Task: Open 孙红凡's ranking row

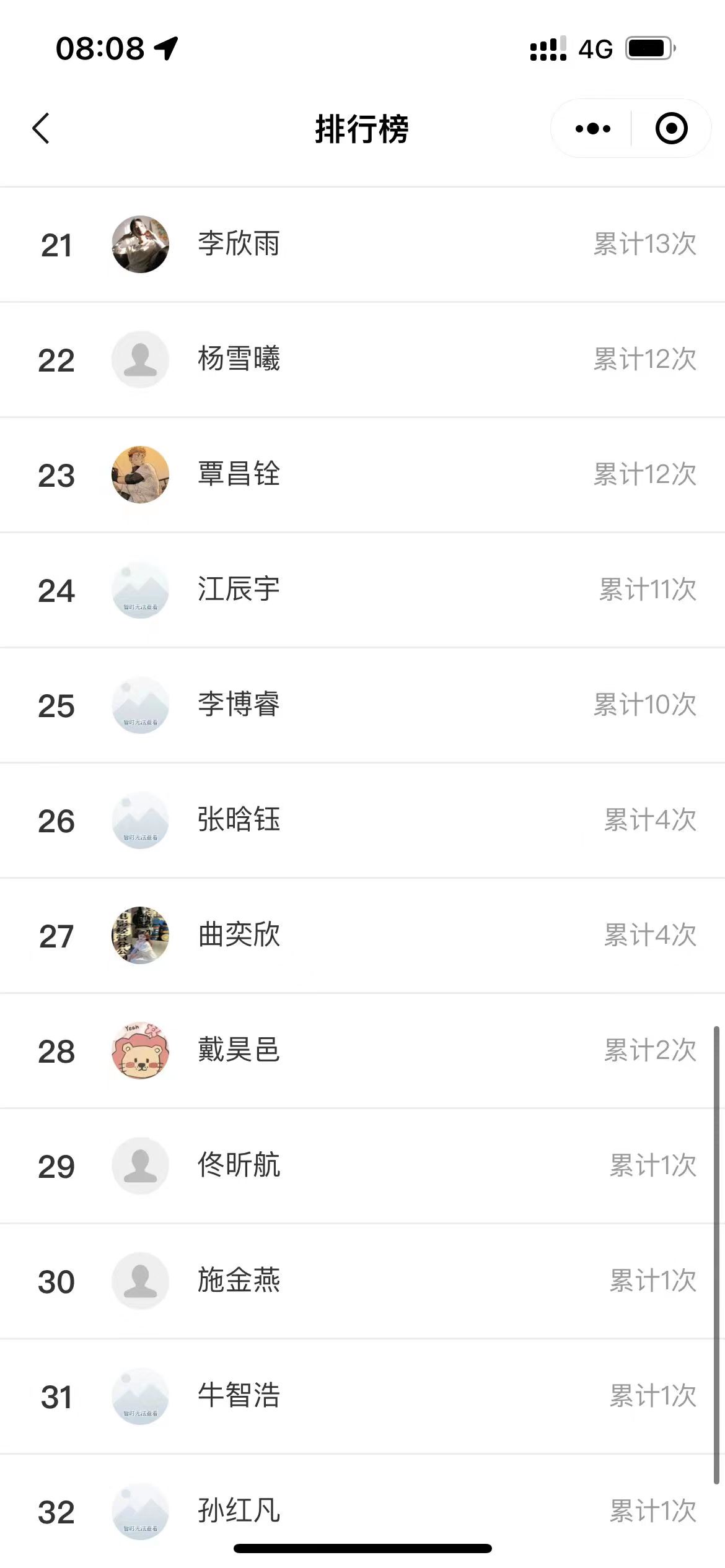Action: point(362,1511)
